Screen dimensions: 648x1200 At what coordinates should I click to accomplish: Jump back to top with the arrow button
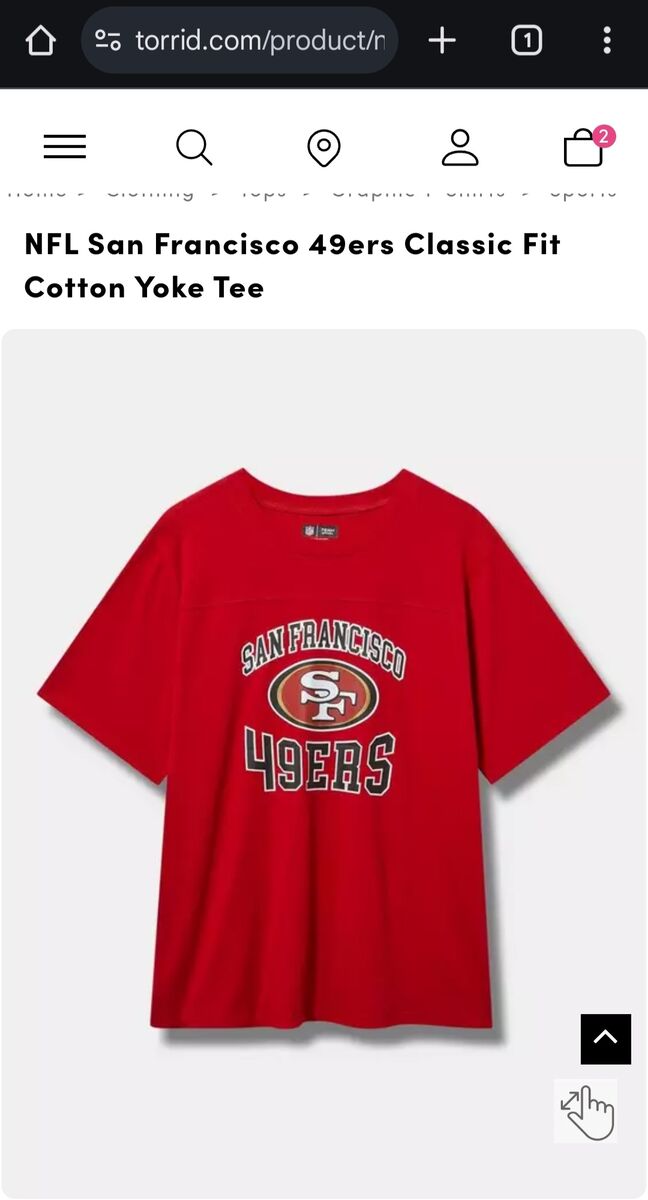pyautogui.click(x=606, y=1039)
